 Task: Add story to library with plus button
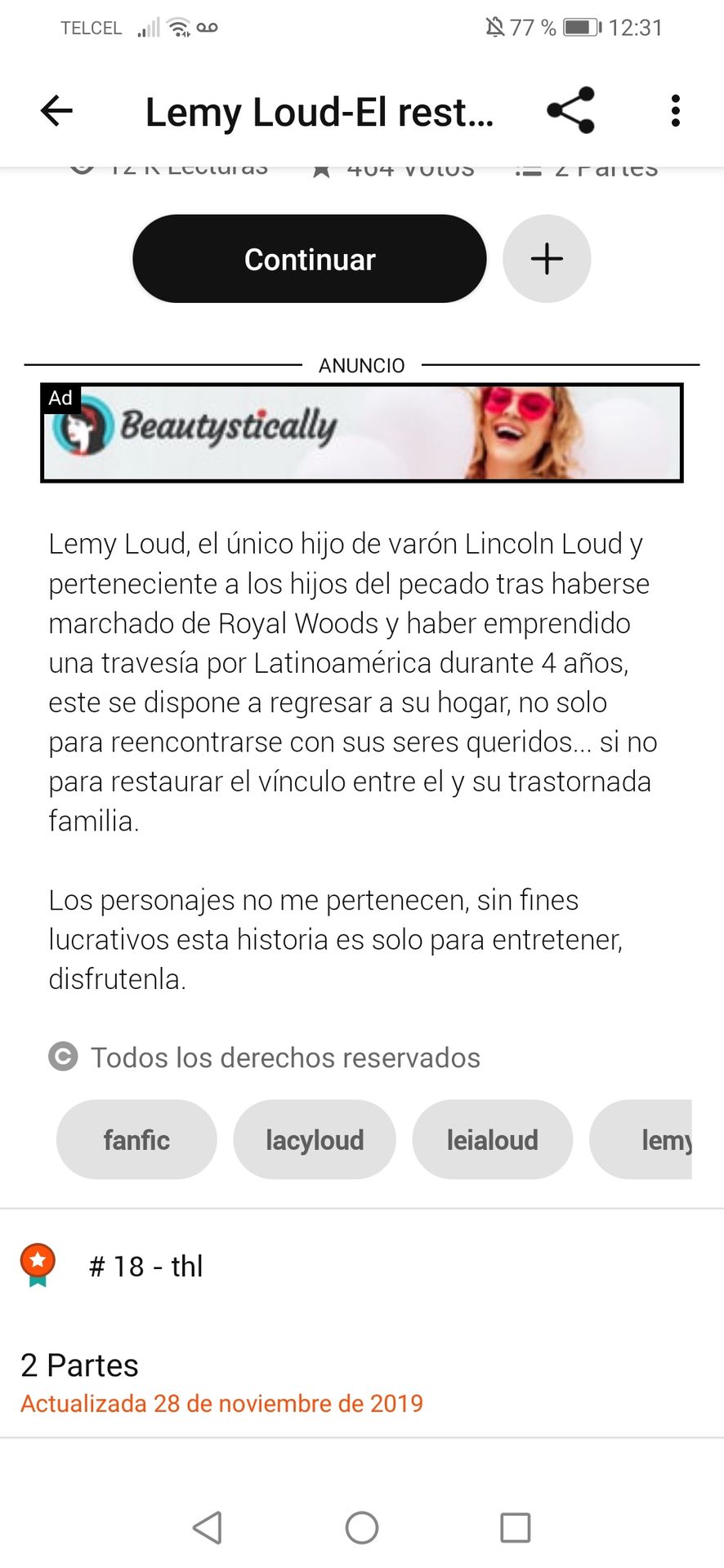click(547, 259)
